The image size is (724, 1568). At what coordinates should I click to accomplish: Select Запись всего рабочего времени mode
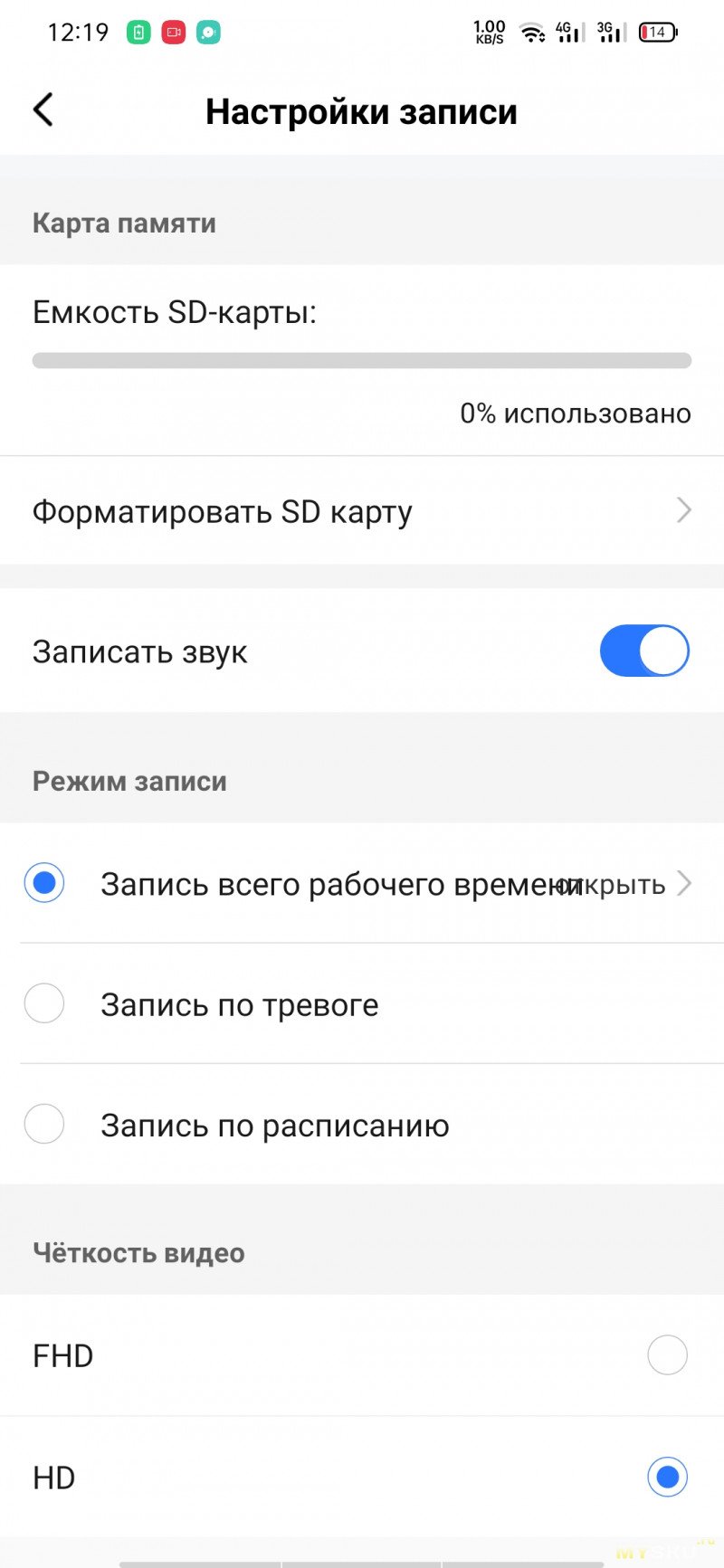[x=44, y=883]
